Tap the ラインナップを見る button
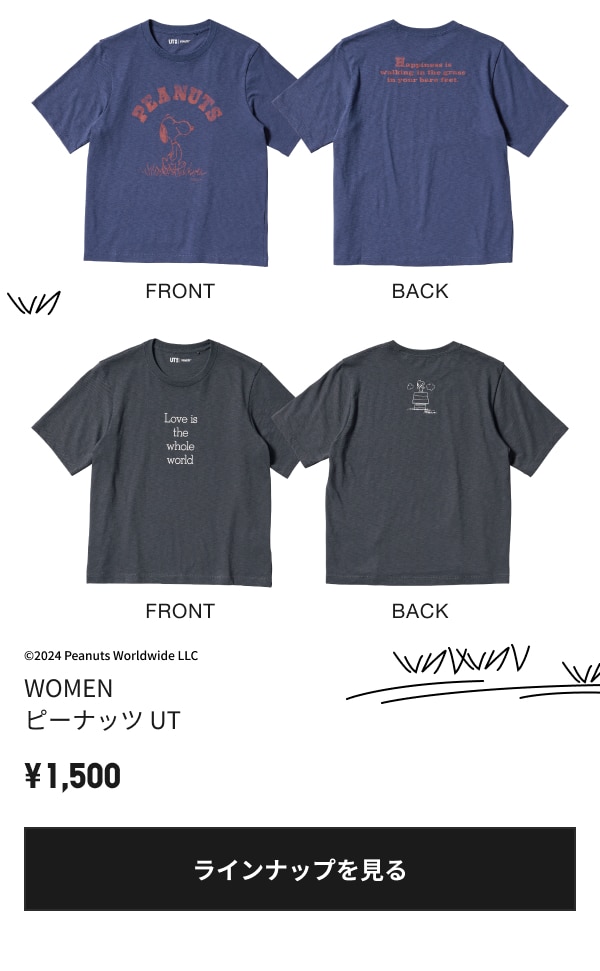The image size is (600, 971). 300,869
